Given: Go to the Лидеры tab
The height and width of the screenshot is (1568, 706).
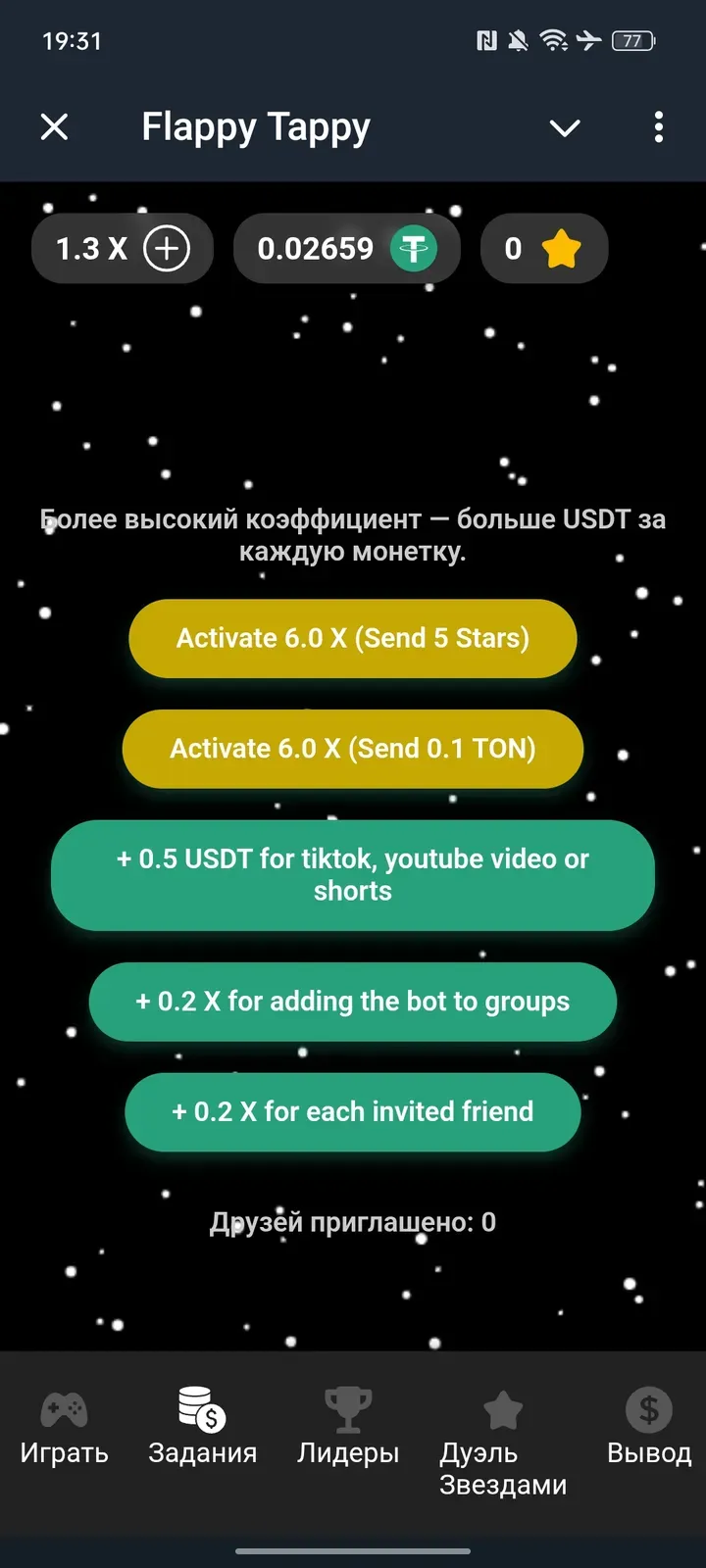Looking at the screenshot, I should tap(348, 1429).
